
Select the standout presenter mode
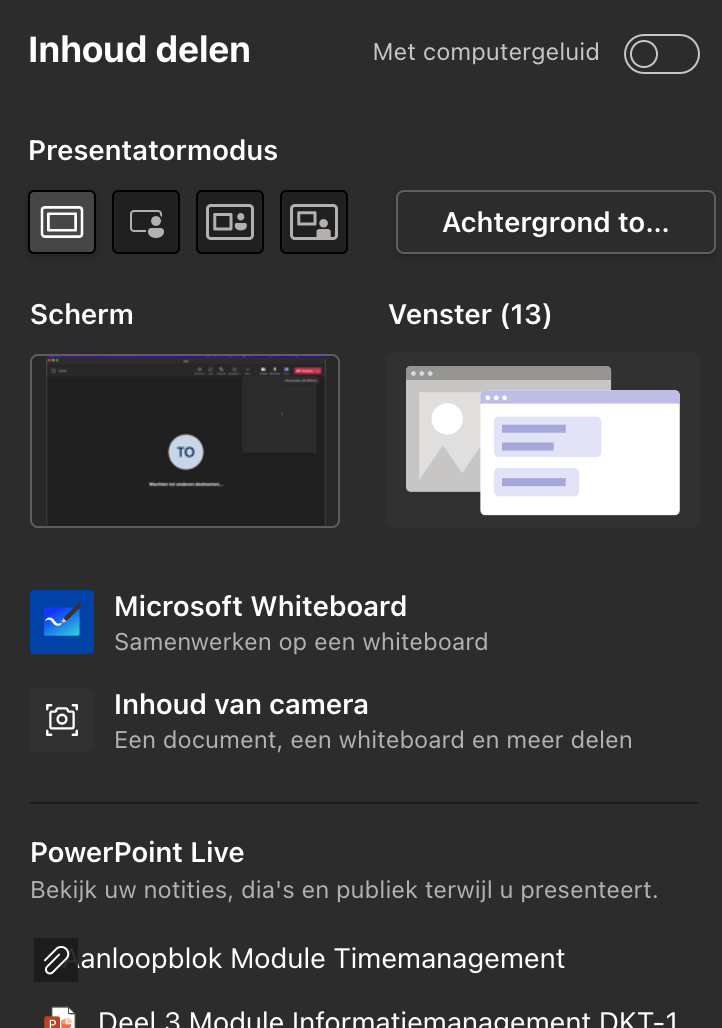click(146, 222)
